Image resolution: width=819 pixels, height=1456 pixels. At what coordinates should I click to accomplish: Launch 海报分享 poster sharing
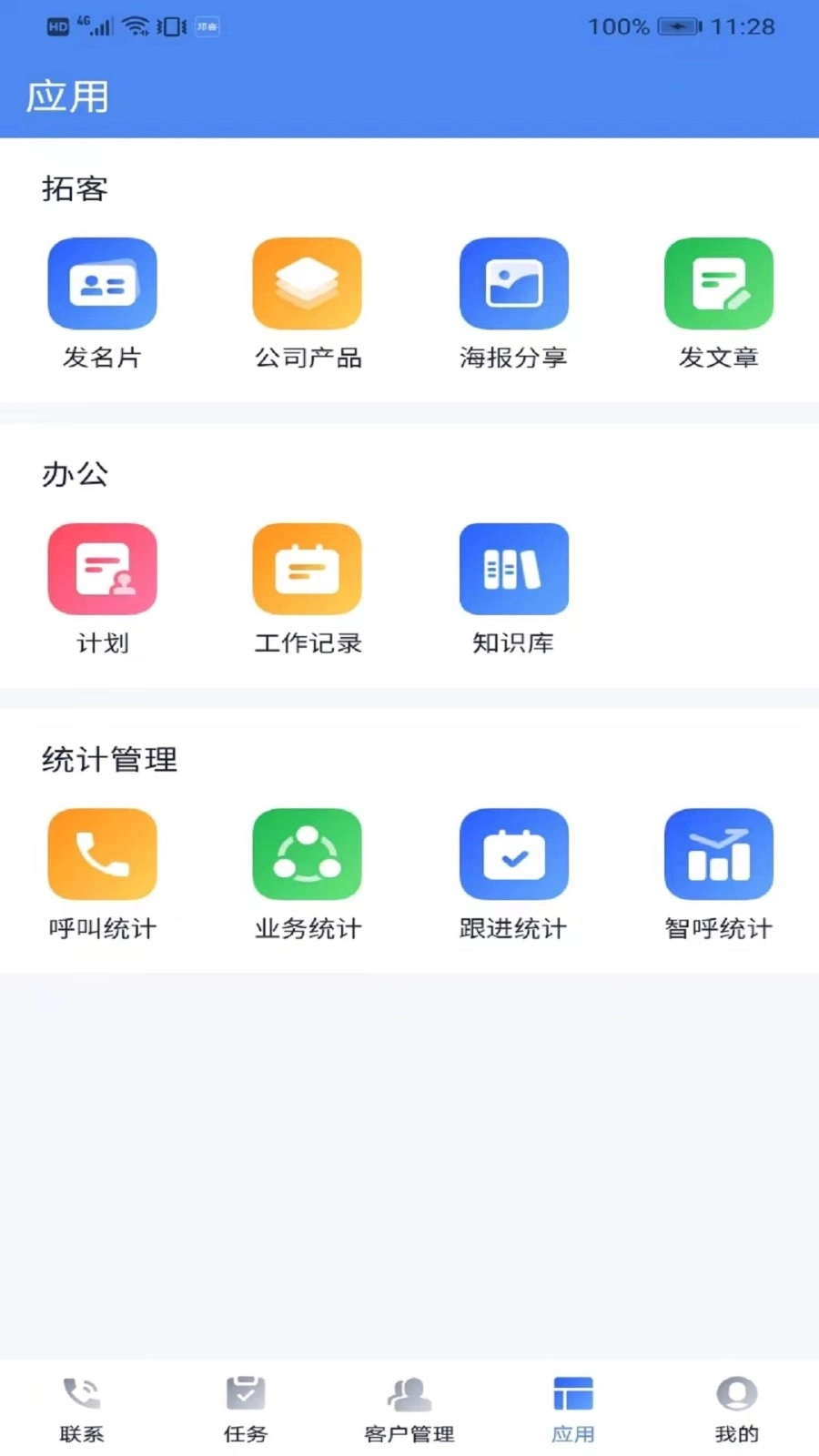[513, 284]
